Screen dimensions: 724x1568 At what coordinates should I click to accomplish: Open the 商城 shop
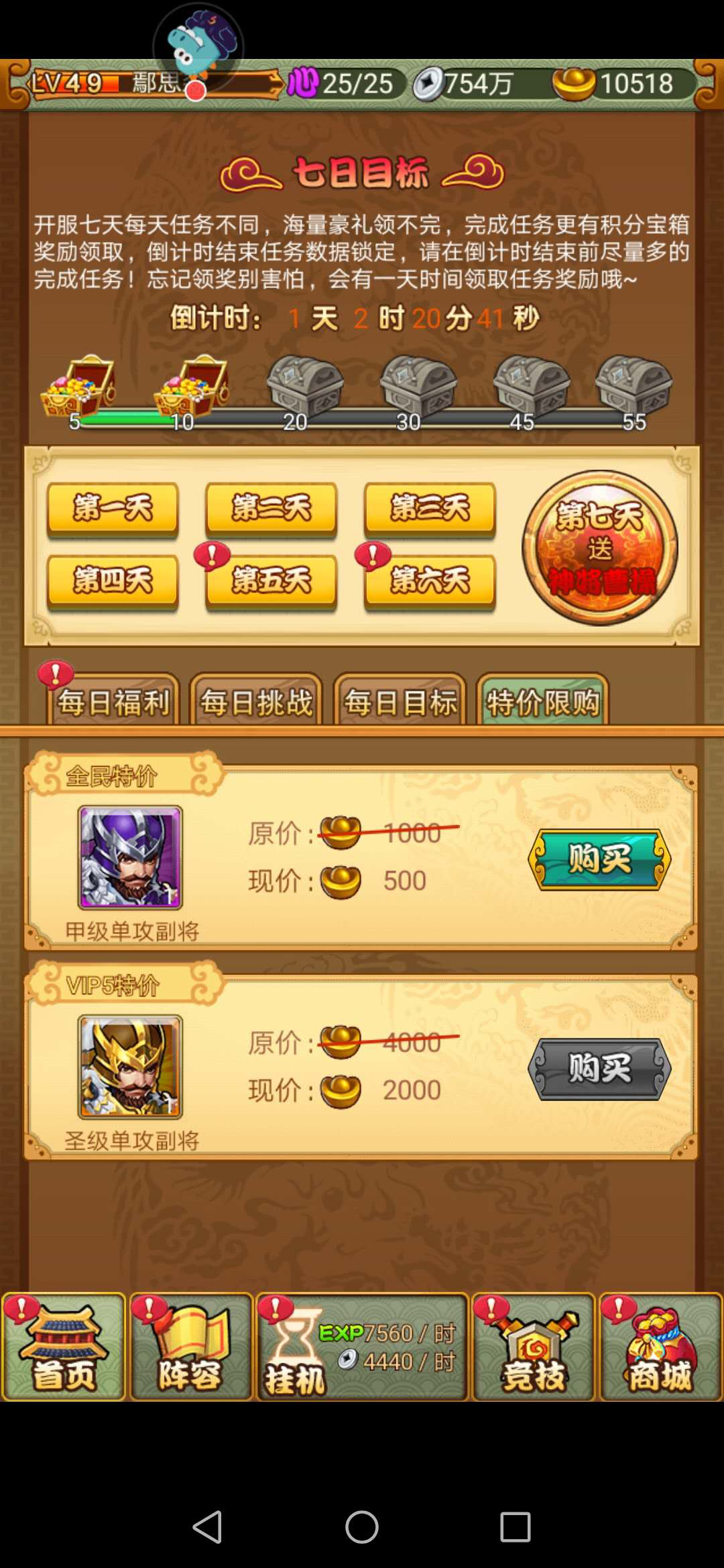pyautogui.click(x=660, y=1347)
